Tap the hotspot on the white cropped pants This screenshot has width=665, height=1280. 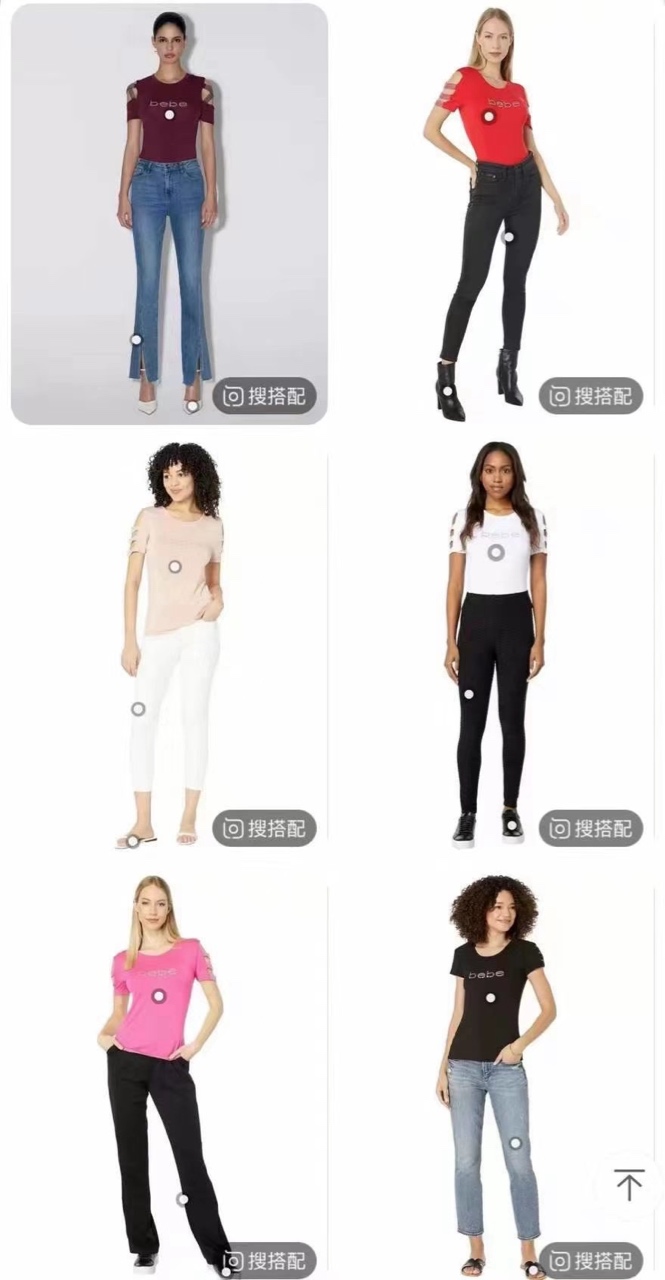(138, 709)
